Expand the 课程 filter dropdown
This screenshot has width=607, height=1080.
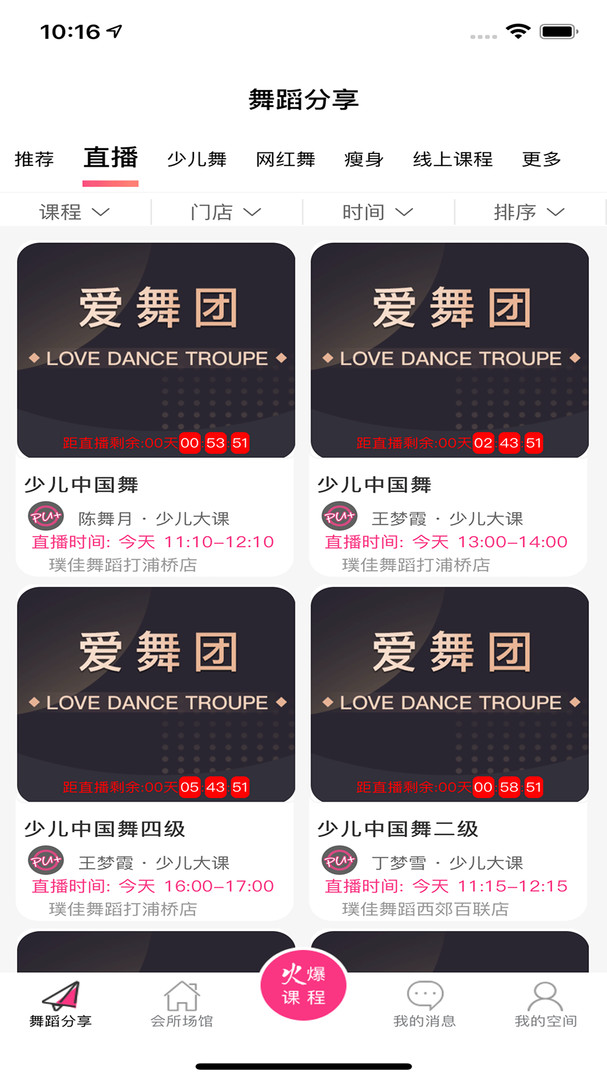coord(75,212)
